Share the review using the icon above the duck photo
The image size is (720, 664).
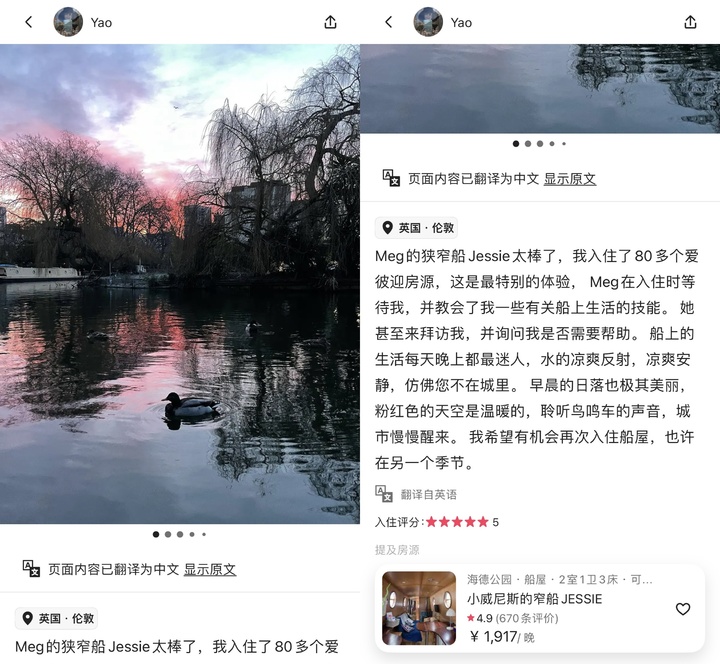pos(331,22)
